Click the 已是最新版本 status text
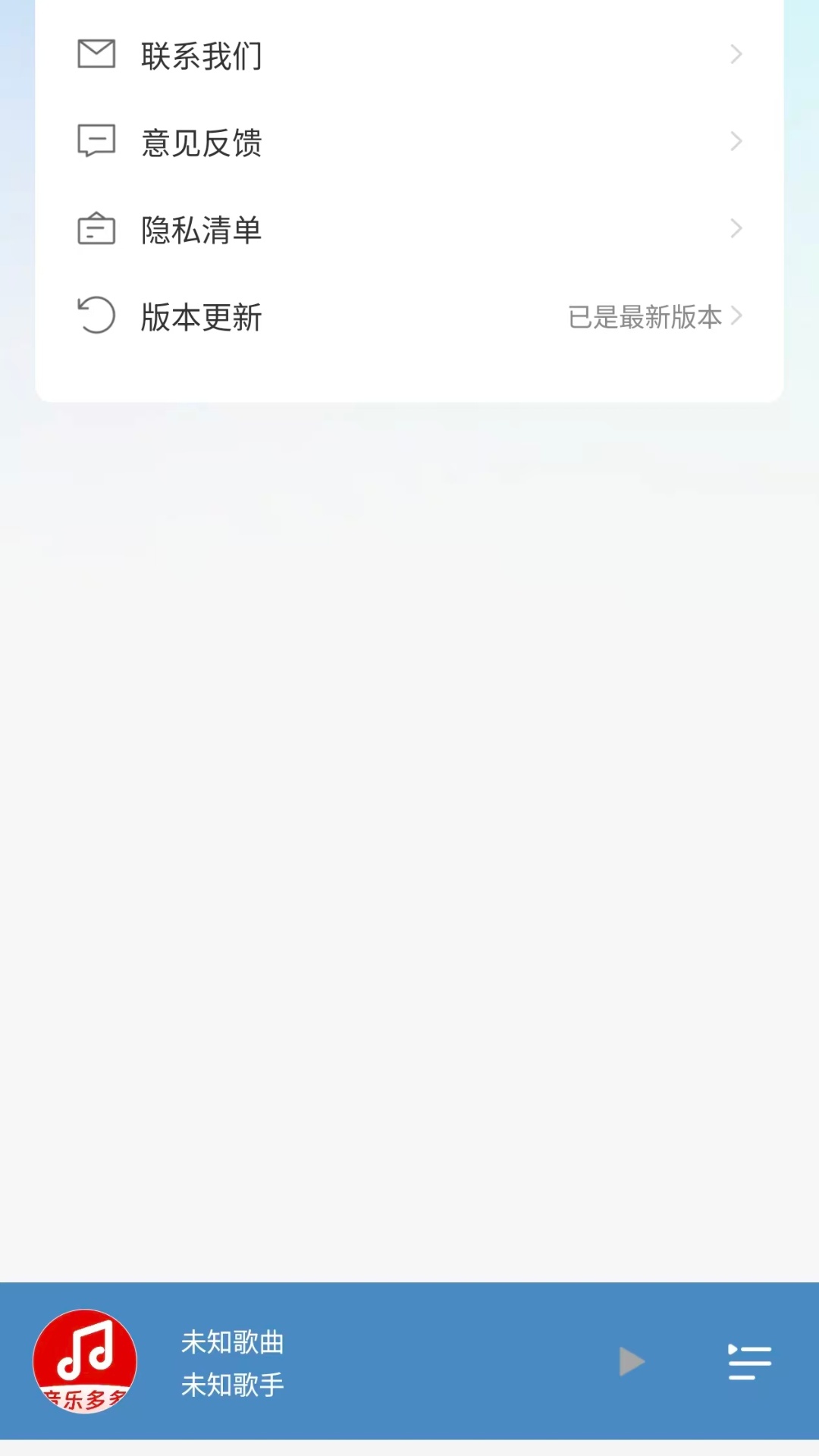The image size is (819, 1456). [645, 318]
